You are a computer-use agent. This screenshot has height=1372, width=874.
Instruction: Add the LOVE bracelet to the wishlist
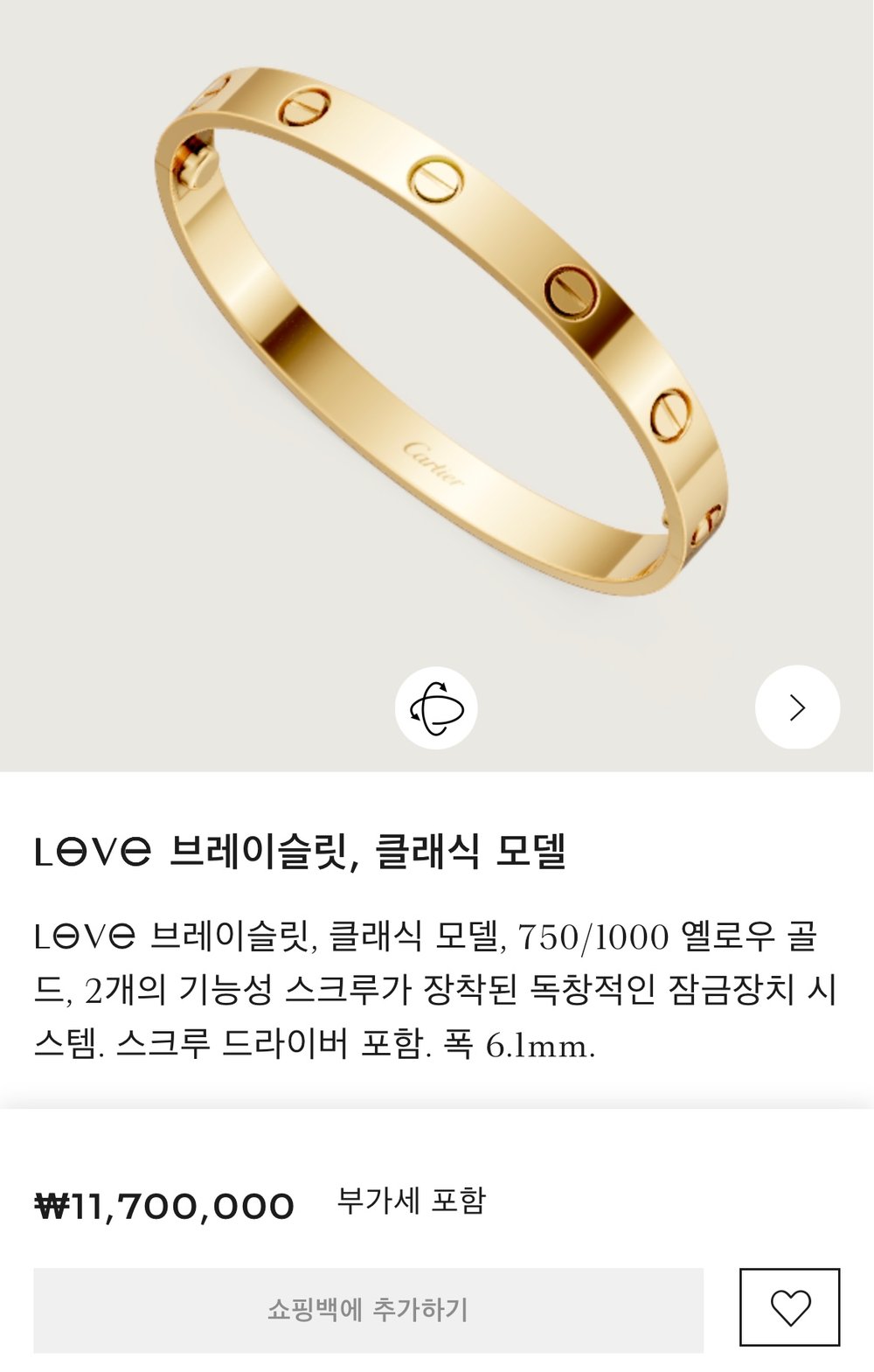click(789, 1306)
